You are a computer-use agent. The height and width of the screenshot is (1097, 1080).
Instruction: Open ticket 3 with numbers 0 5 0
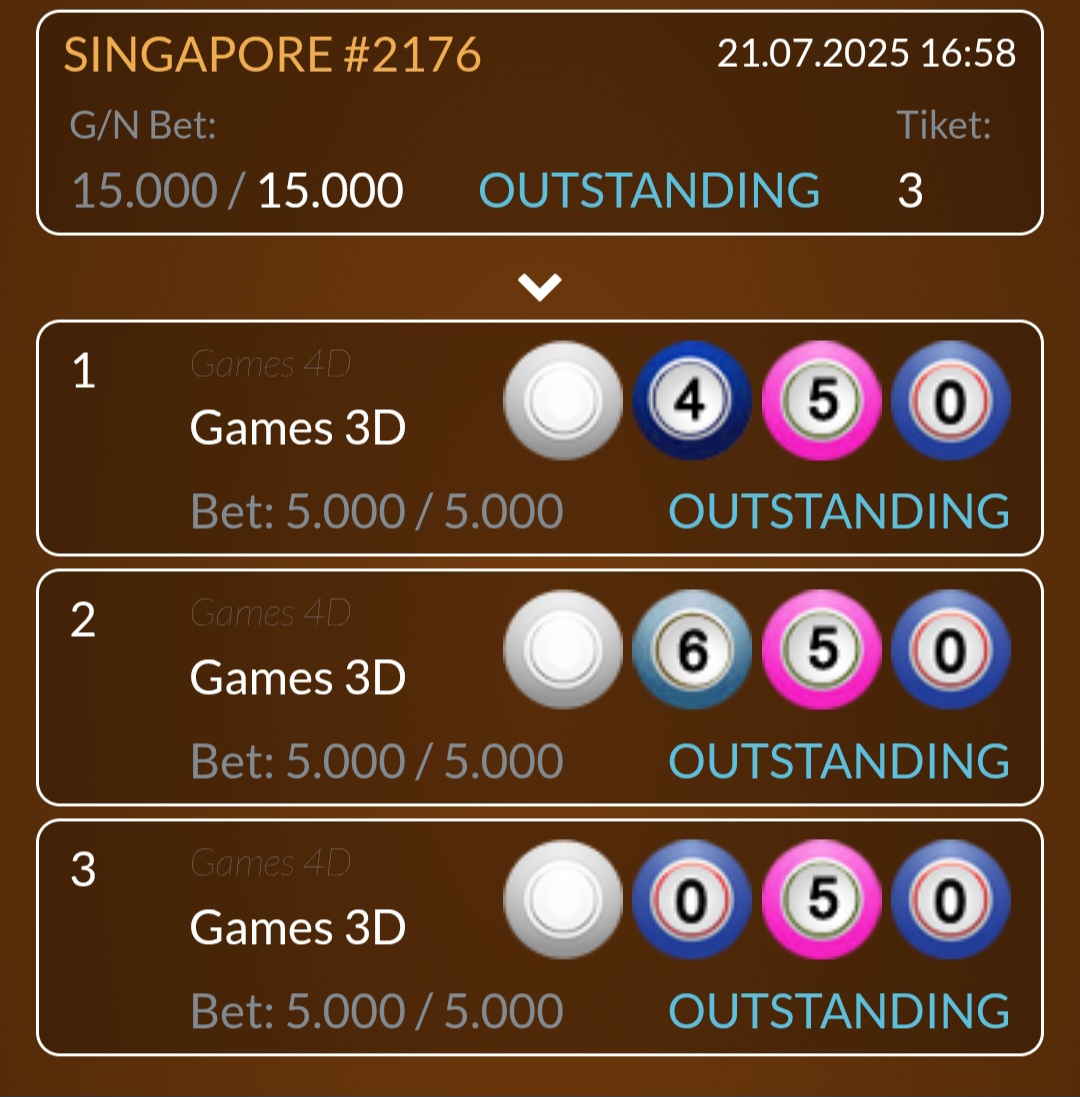[x=540, y=937]
